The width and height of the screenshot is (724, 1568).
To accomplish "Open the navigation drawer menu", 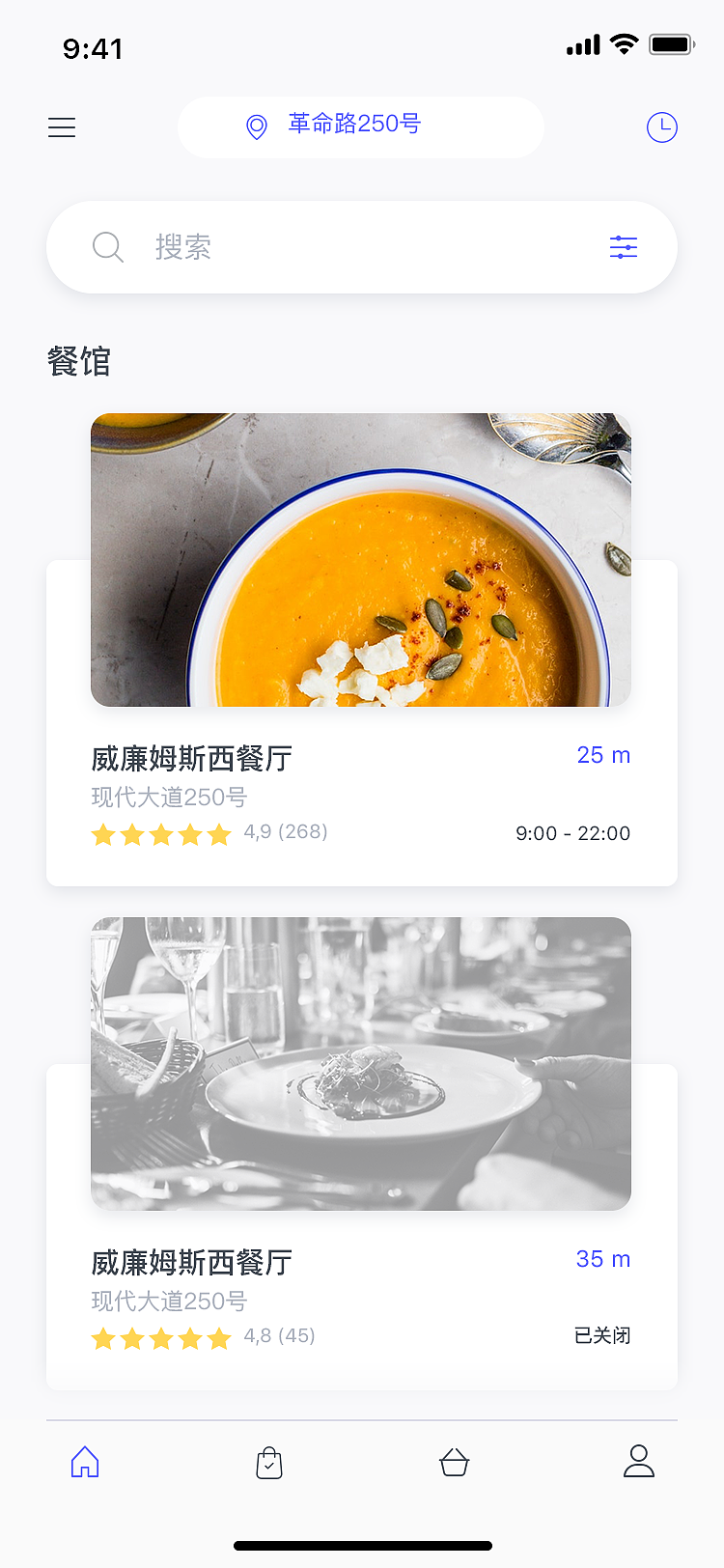I will pyautogui.click(x=62, y=126).
